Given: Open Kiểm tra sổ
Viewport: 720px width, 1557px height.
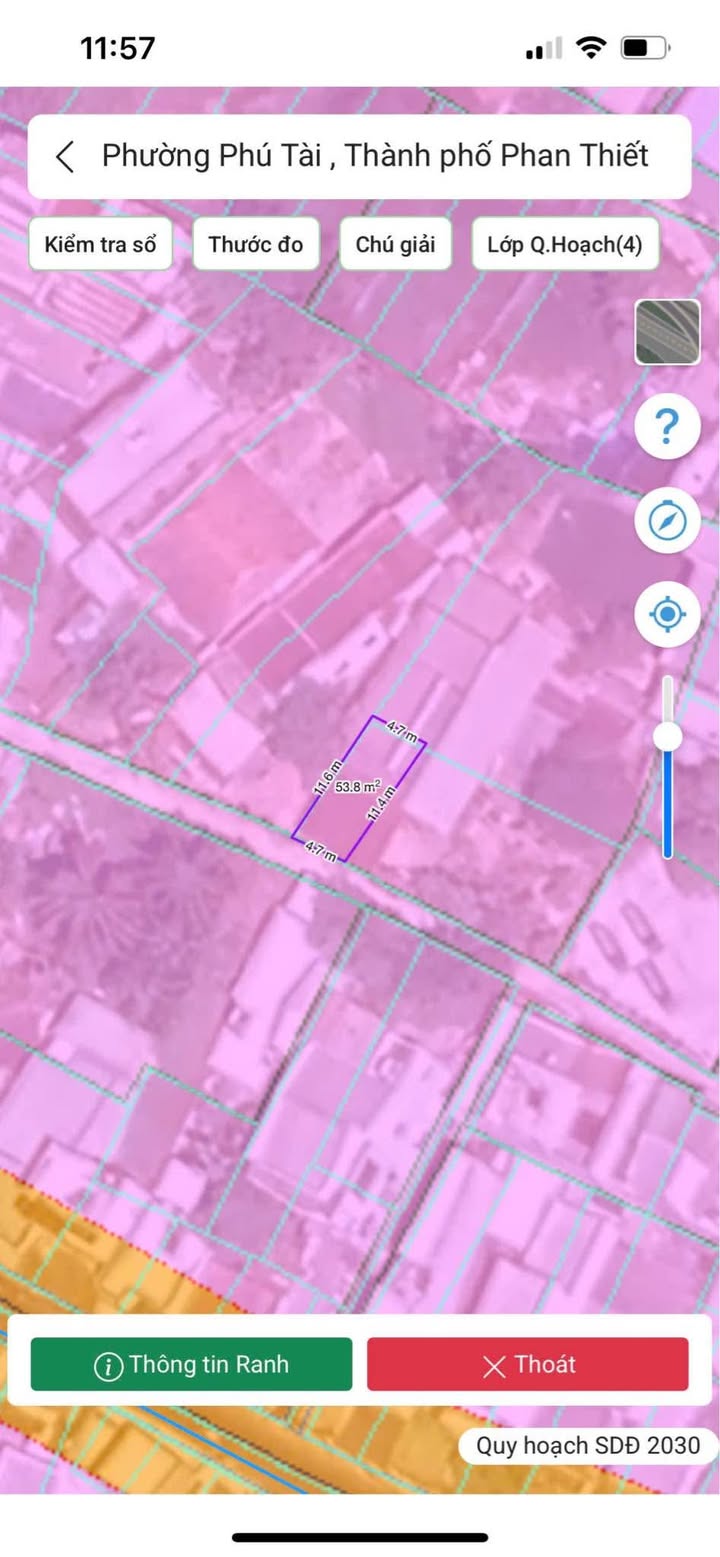Looking at the screenshot, I should coord(100,244).
